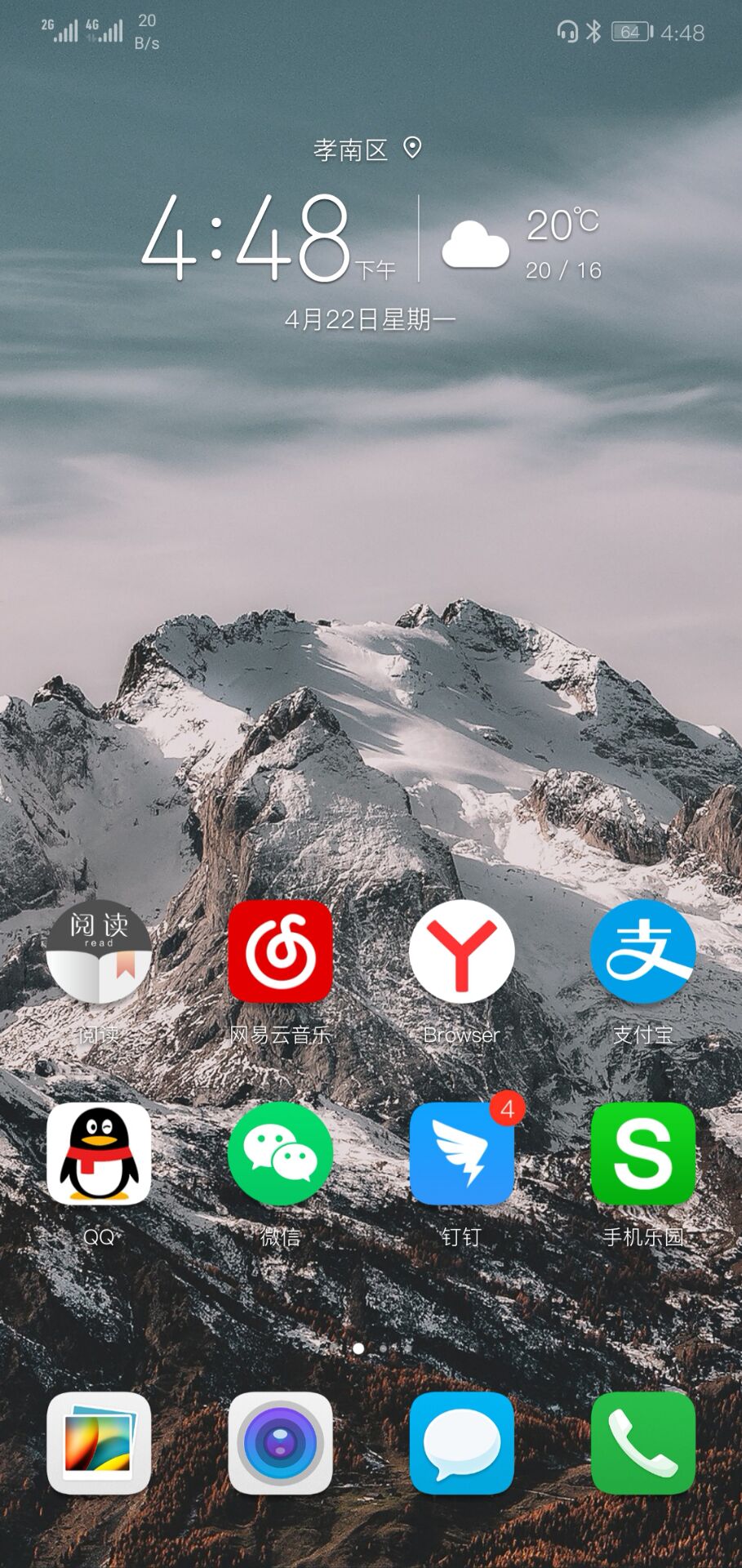The width and height of the screenshot is (742, 1568).
Task: Tap the 孝南区 location label
Action: coord(352,149)
